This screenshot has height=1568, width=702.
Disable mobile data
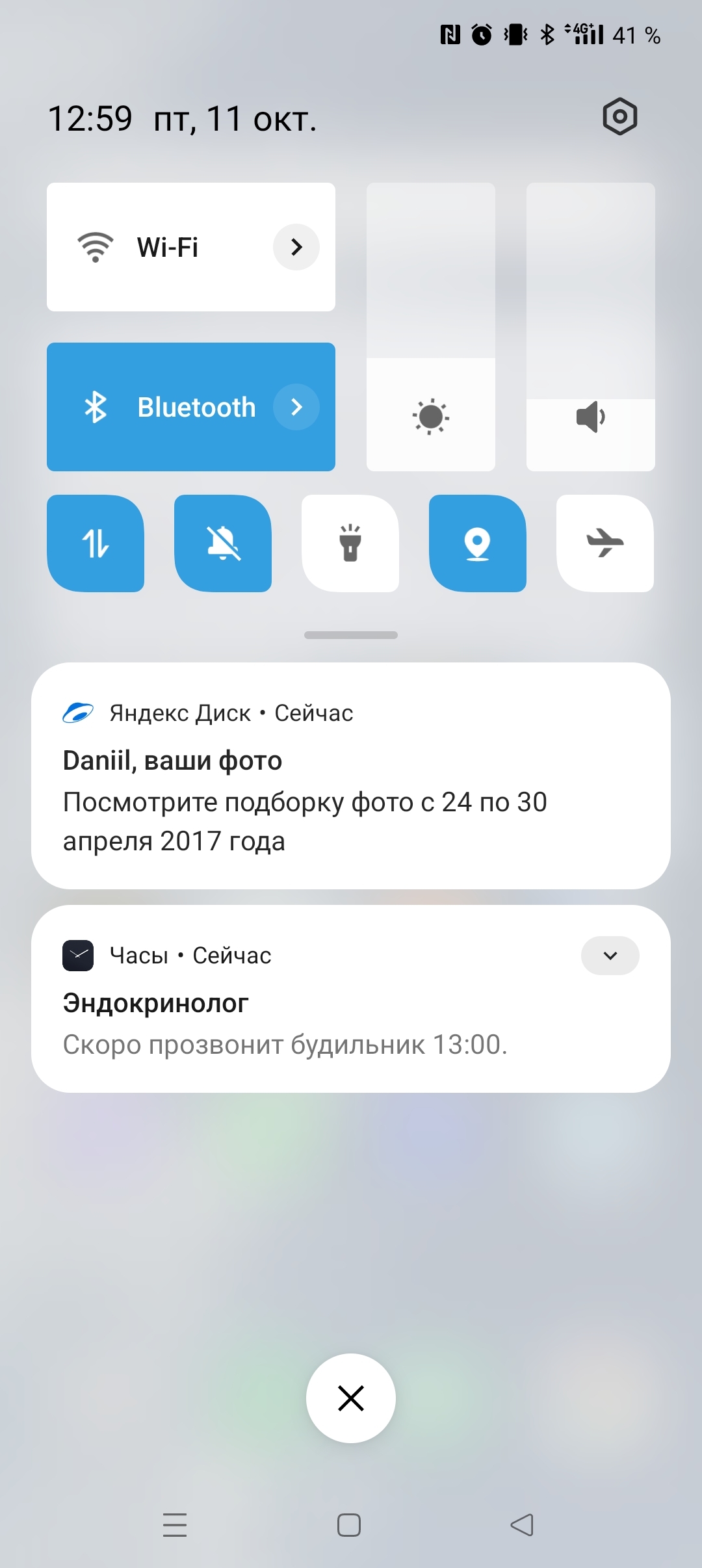click(96, 543)
